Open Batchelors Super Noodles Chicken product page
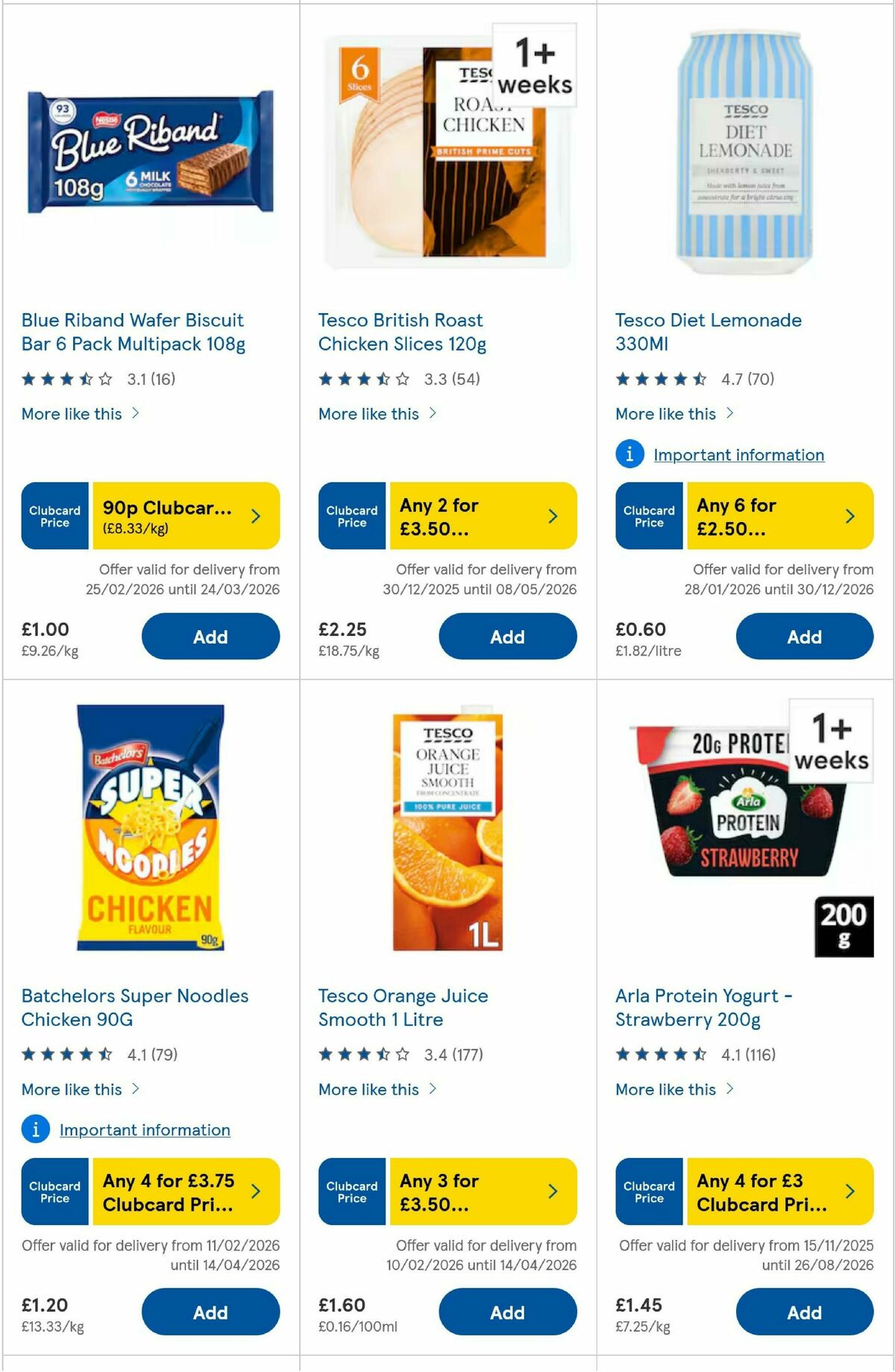Viewport: 895px width, 1372px height. coord(134,1007)
